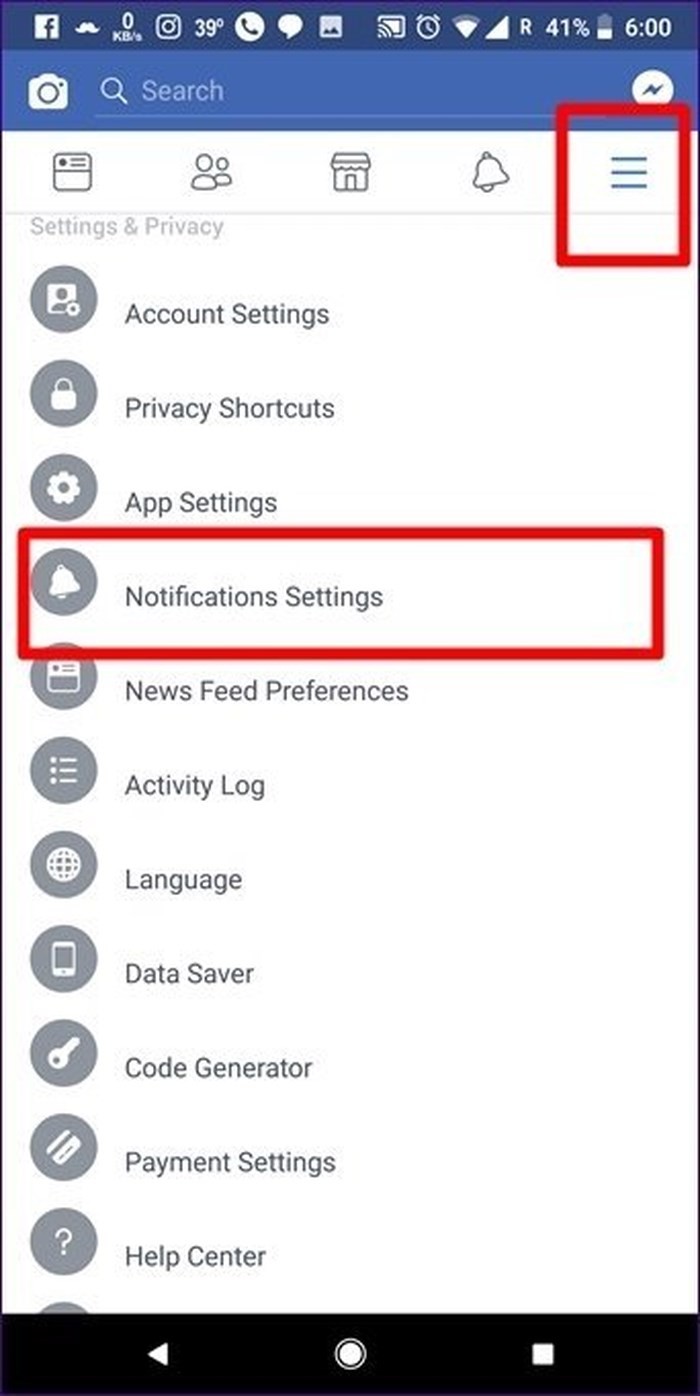Open Privacy Shortcuts
700x1396 pixels.
click(x=229, y=408)
